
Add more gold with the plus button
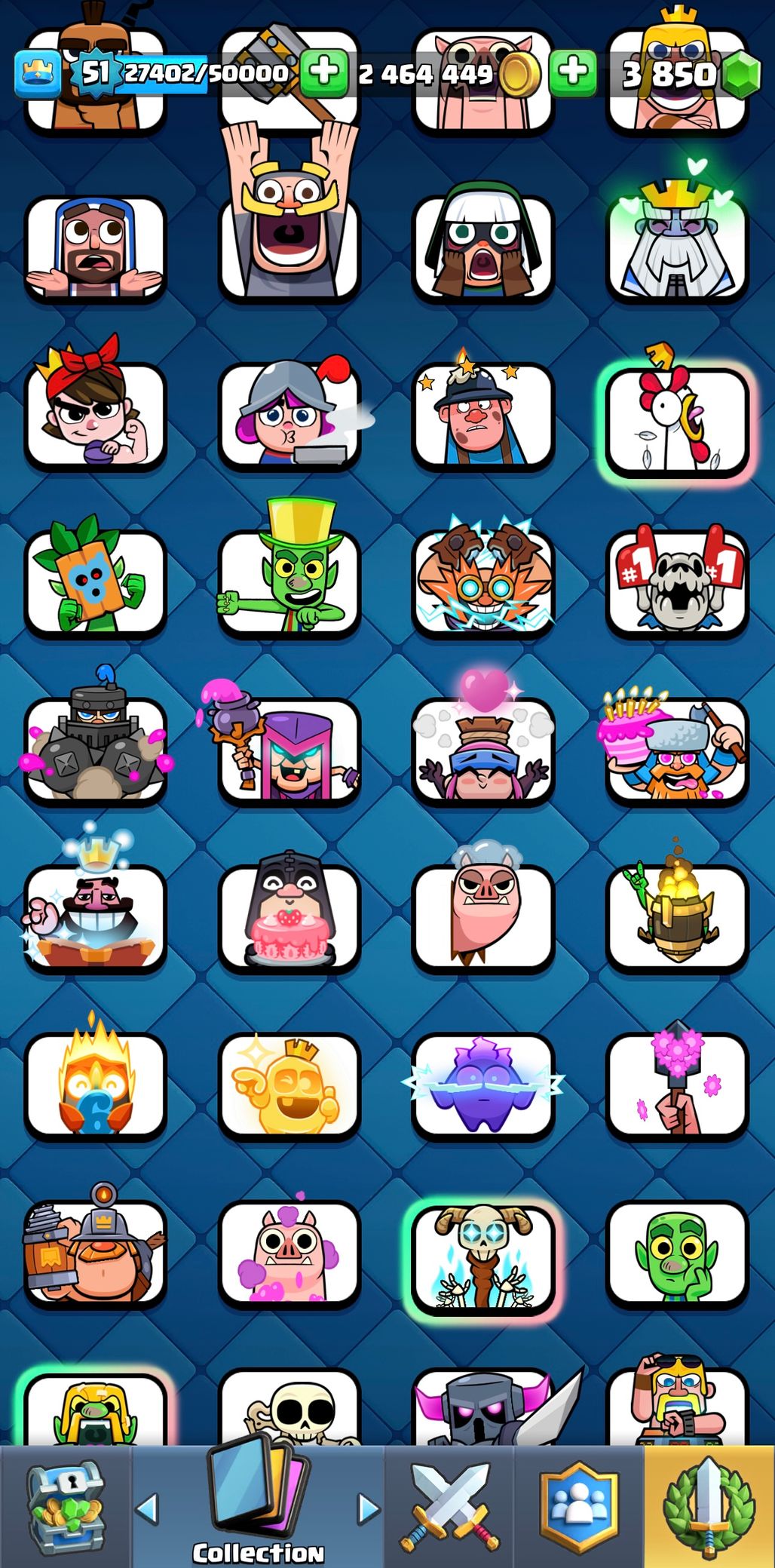[324, 73]
